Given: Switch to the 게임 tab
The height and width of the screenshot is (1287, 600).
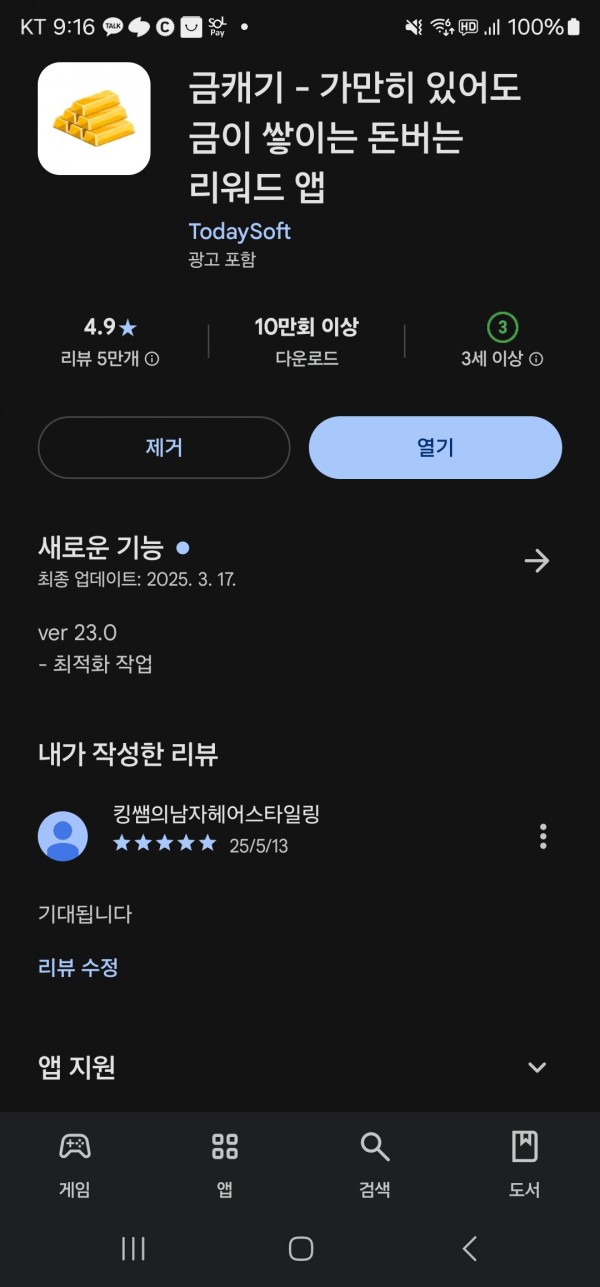Looking at the screenshot, I should coord(75,1164).
